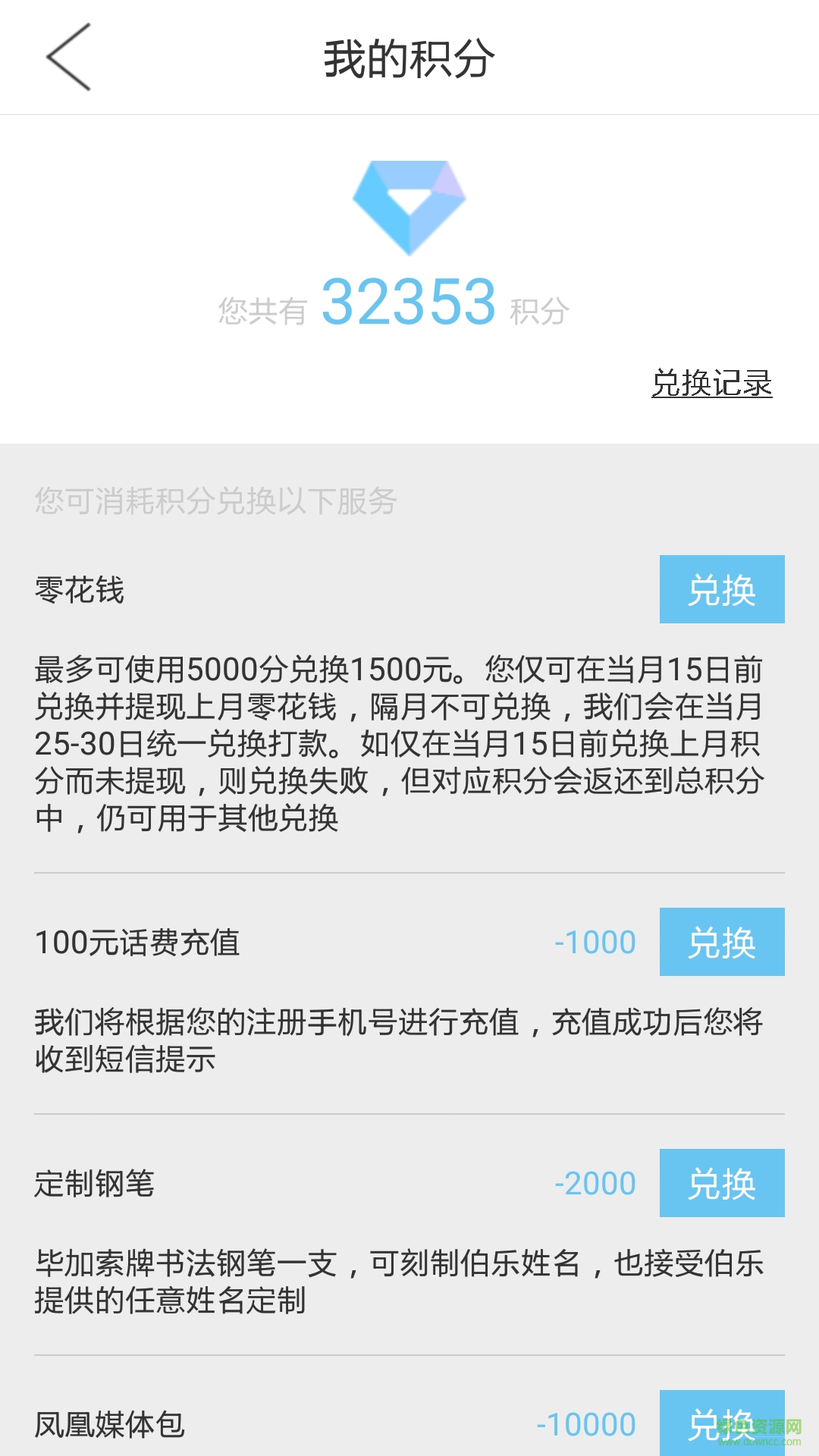Screen dimensions: 819x1456
Task: Select 兑换 next to 凤凰媒体包
Action: (x=721, y=1423)
